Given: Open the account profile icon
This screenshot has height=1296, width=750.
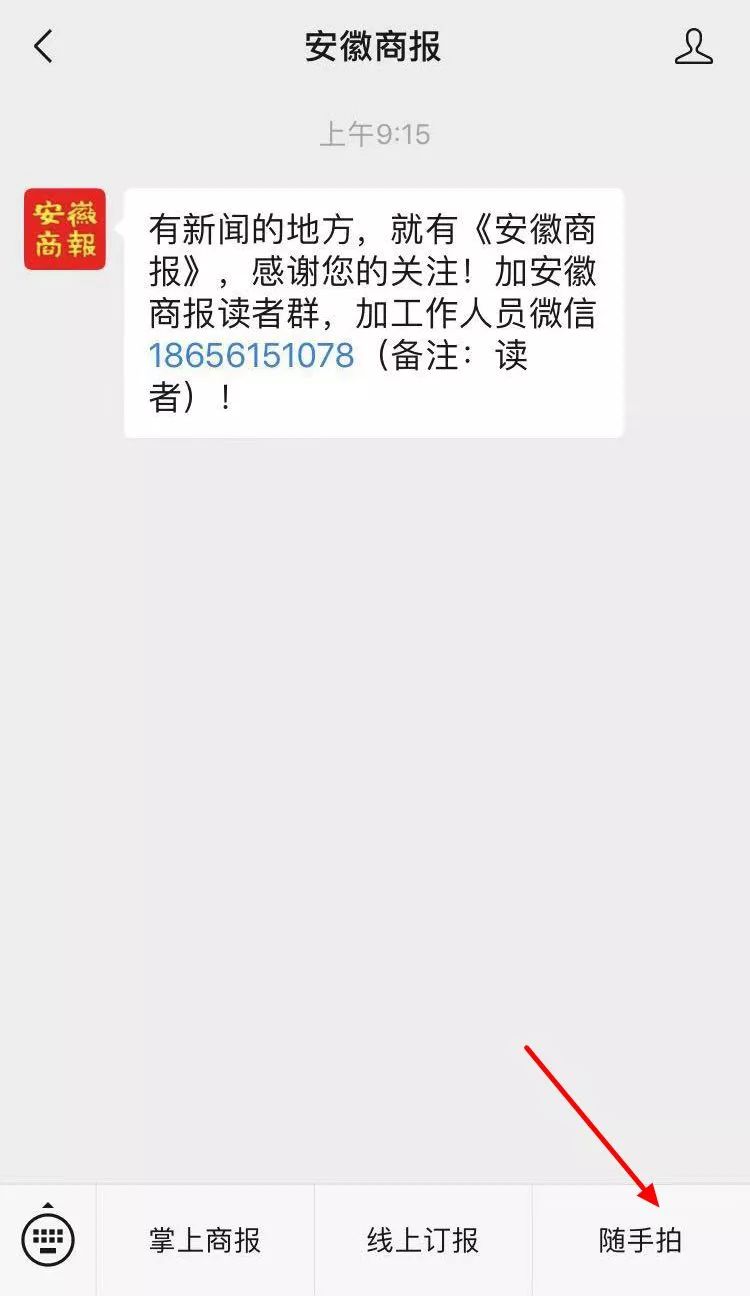Looking at the screenshot, I should point(694,46).
